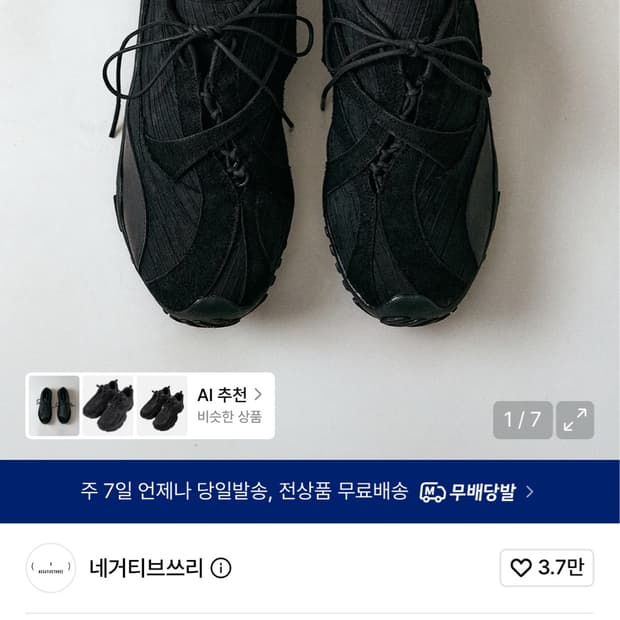Image resolution: width=620 pixels, height=620 pixels.
Task: Show info about the 네거티브쓰리 brand
Action: 221,568
